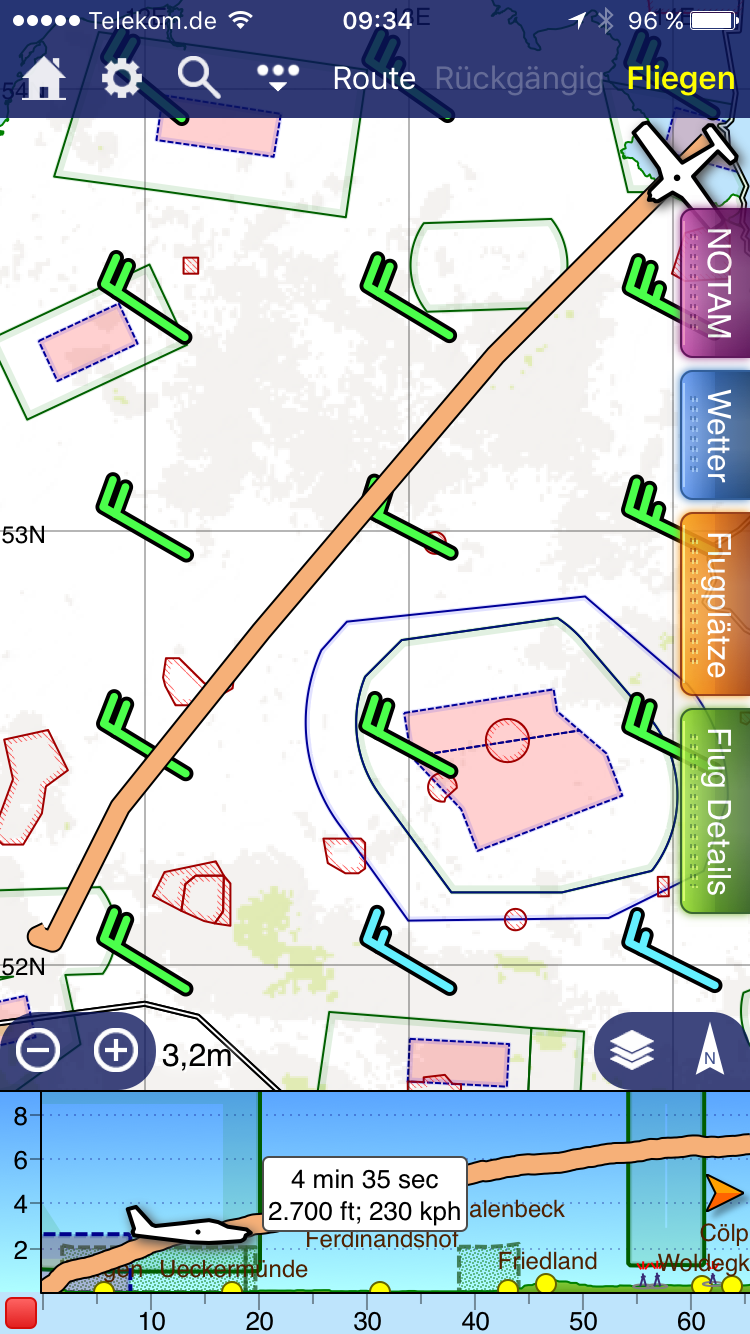Screen dimensions: 750x1334
Task: Open the Flugplätze side tab
Action: 715,604
